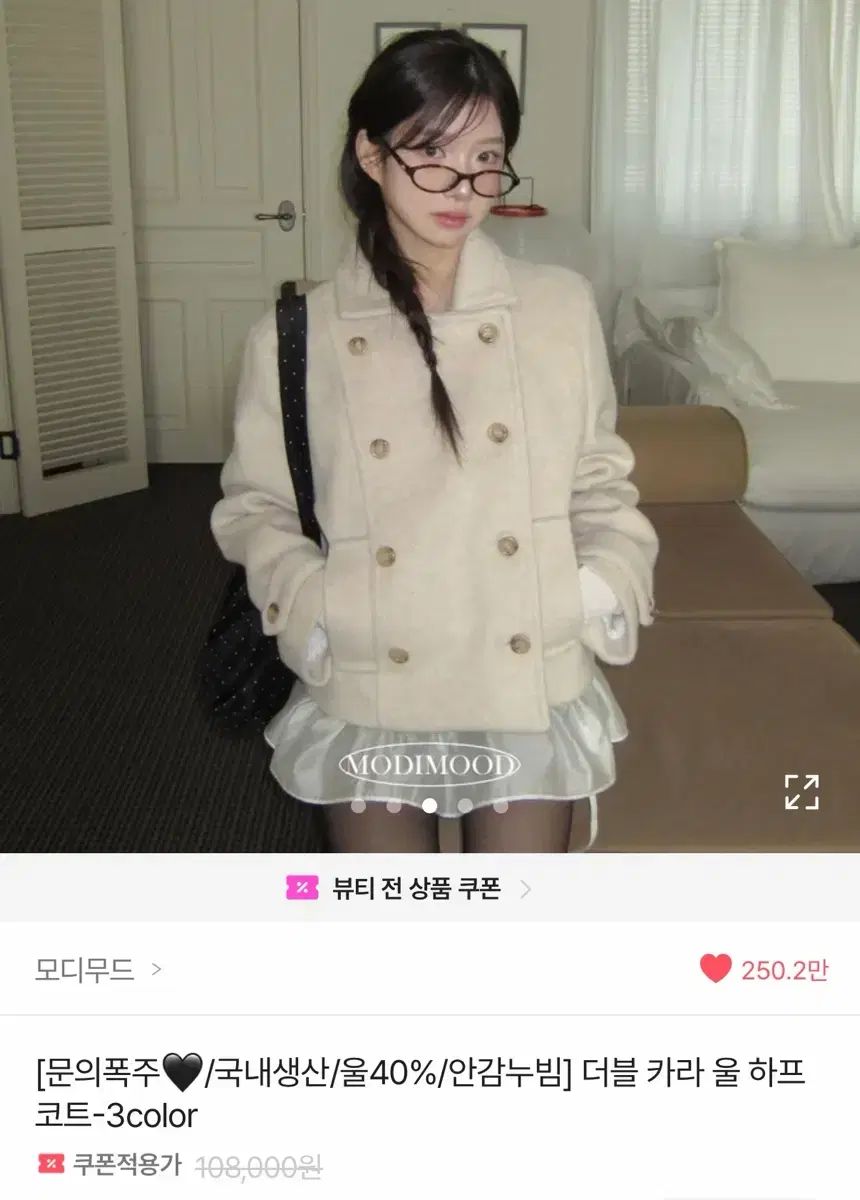Open the 모디무드 store page
Screen dimensions: 860x1200
click(97, 969)
